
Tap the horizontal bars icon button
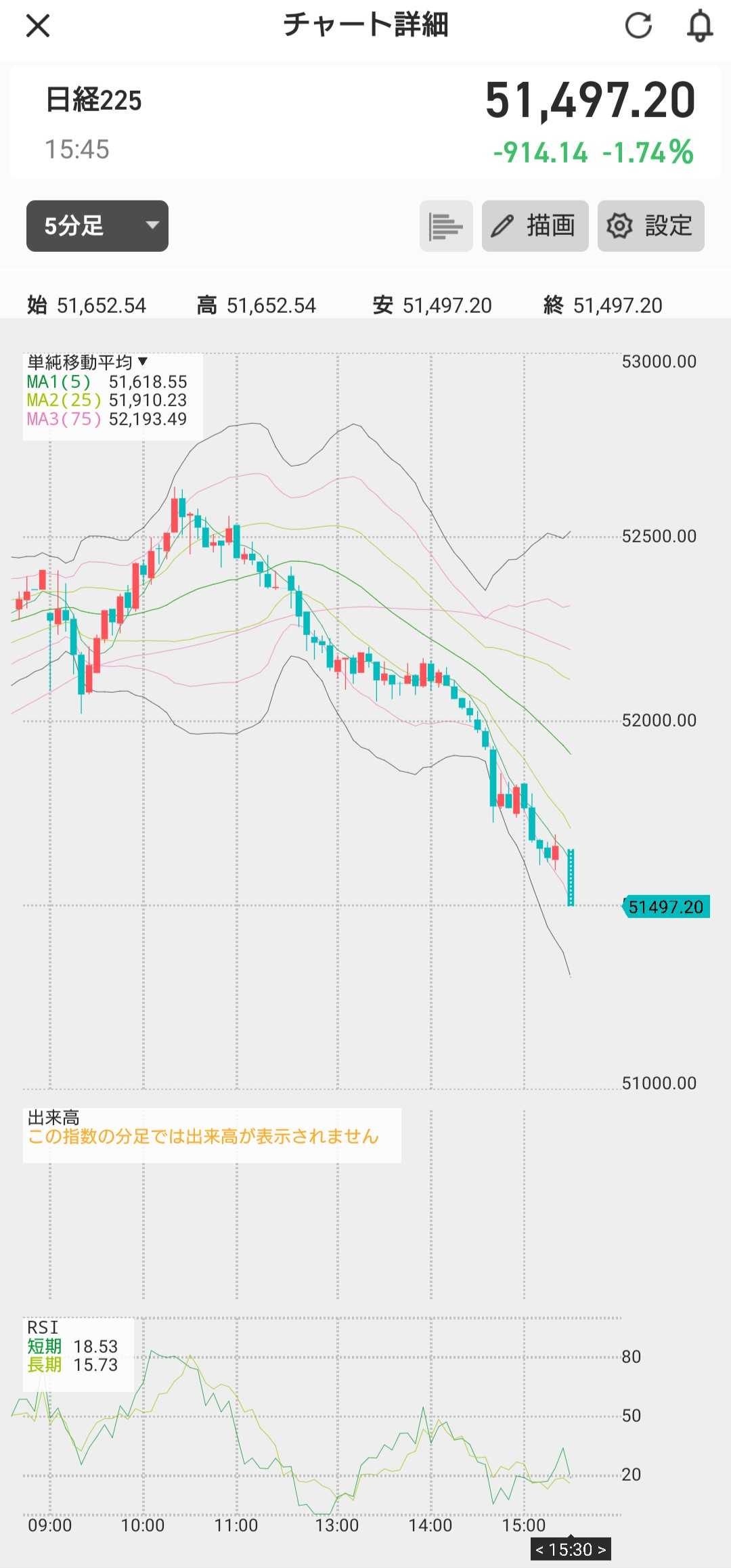pyautogui.click(x=445, y=226)
